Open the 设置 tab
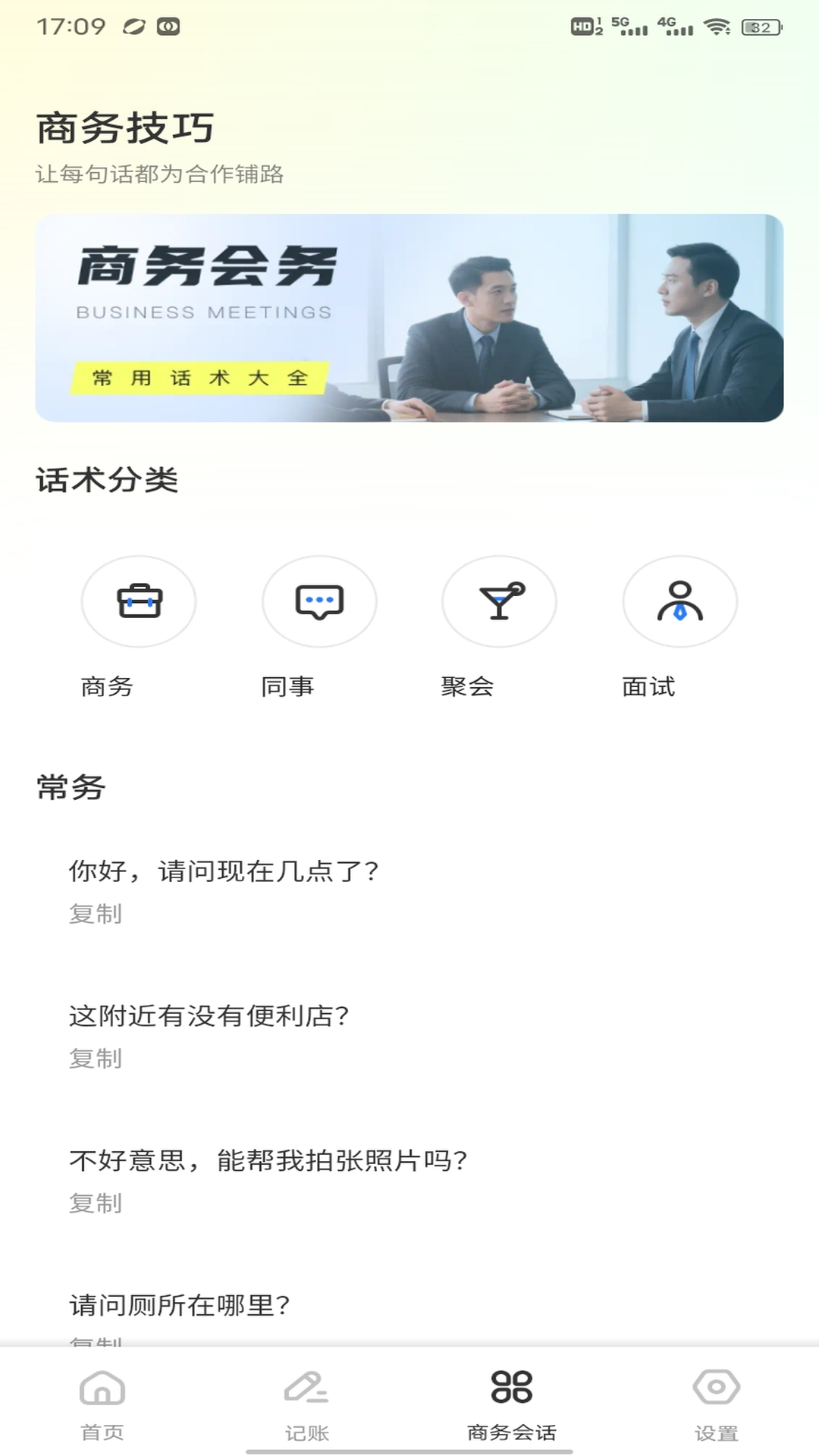This screenshot has width=819, height=1456. pos(717,1432)
